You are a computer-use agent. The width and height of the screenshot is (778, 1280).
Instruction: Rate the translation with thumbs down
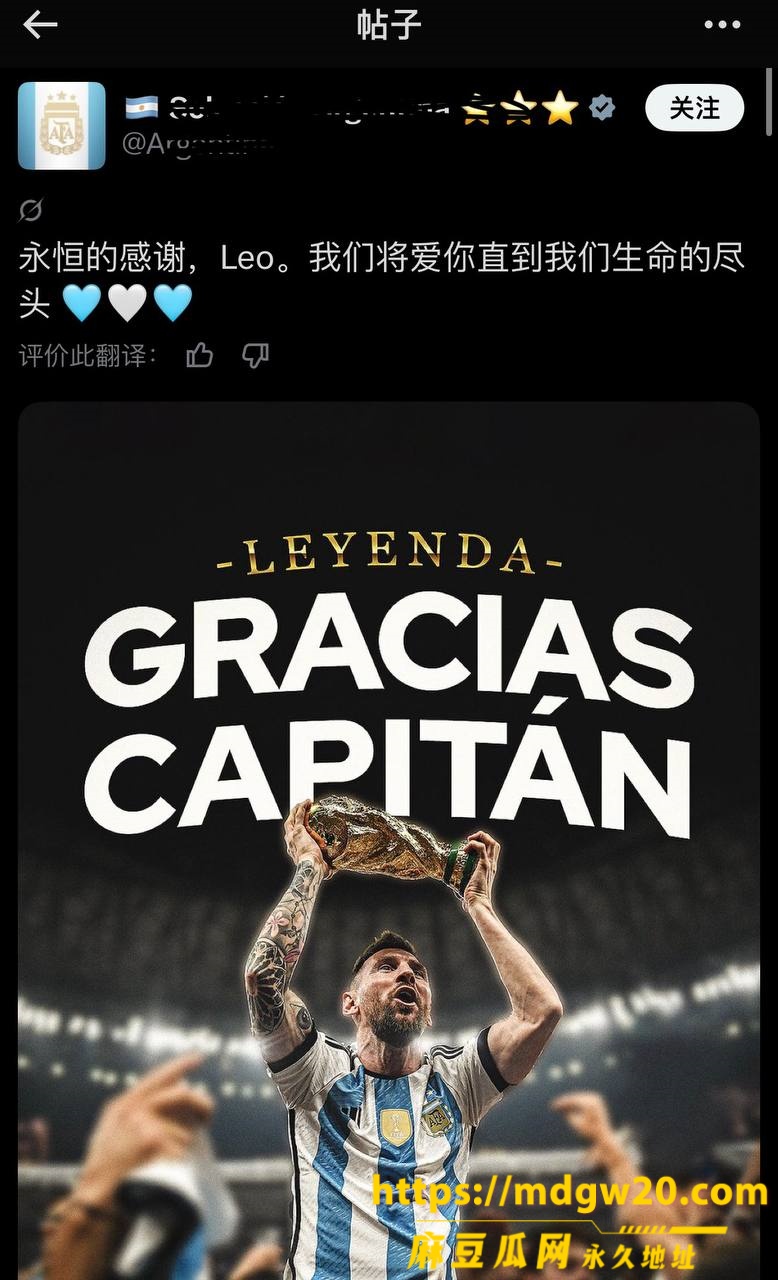[x=256, y=355]
